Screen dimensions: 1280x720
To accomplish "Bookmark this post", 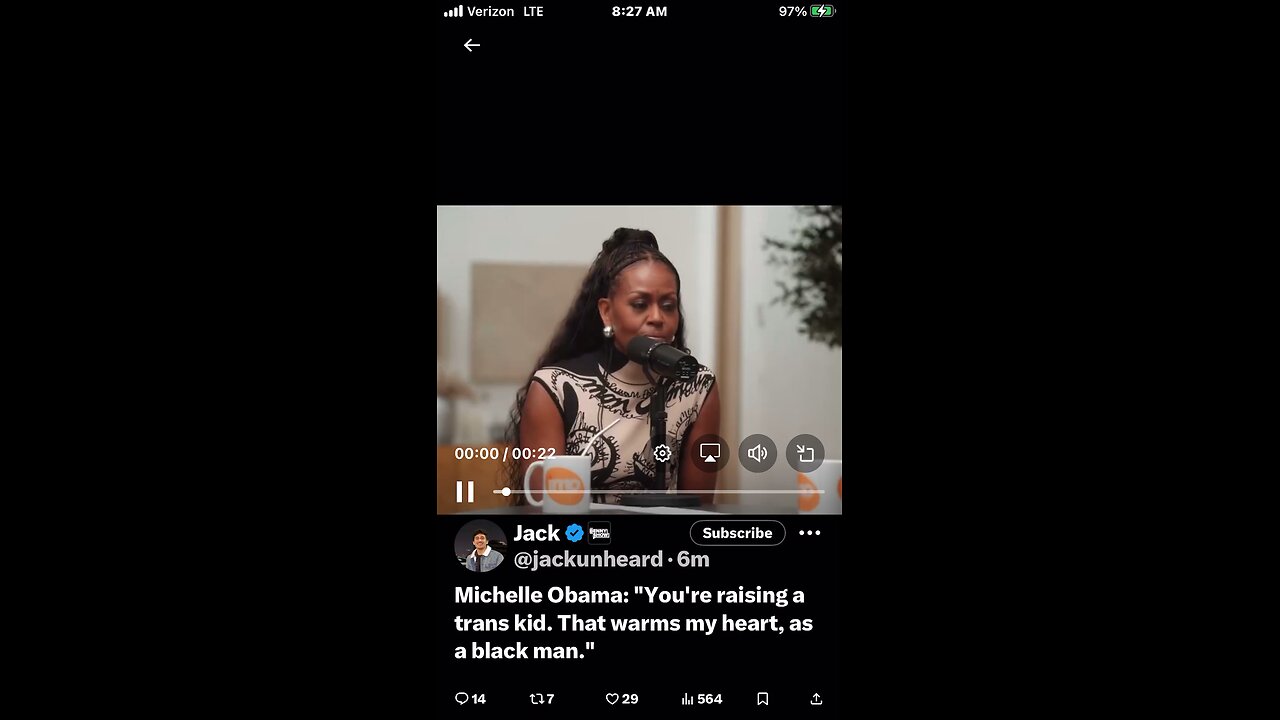I will 762,699.
